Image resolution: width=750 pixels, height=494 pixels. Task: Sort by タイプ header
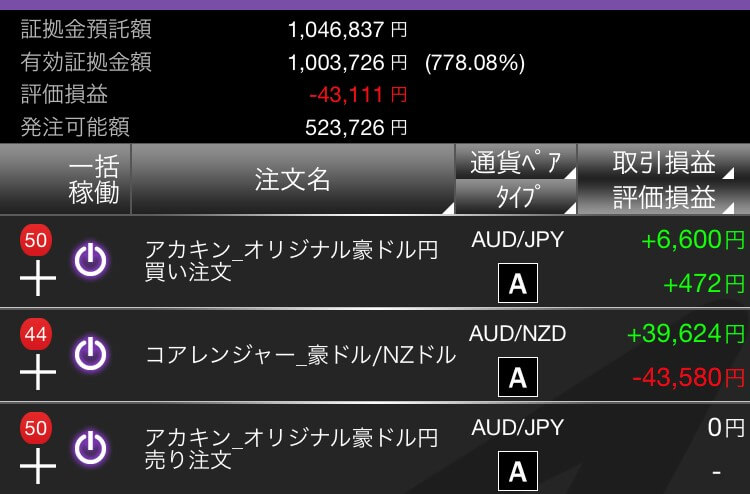[x=516, y=196]
